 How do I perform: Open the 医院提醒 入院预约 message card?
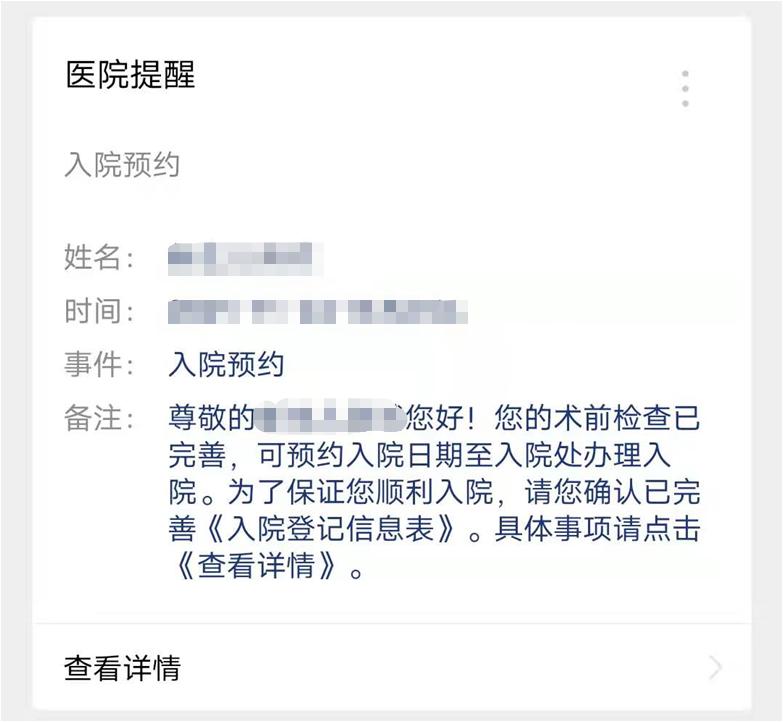[392, 321]
